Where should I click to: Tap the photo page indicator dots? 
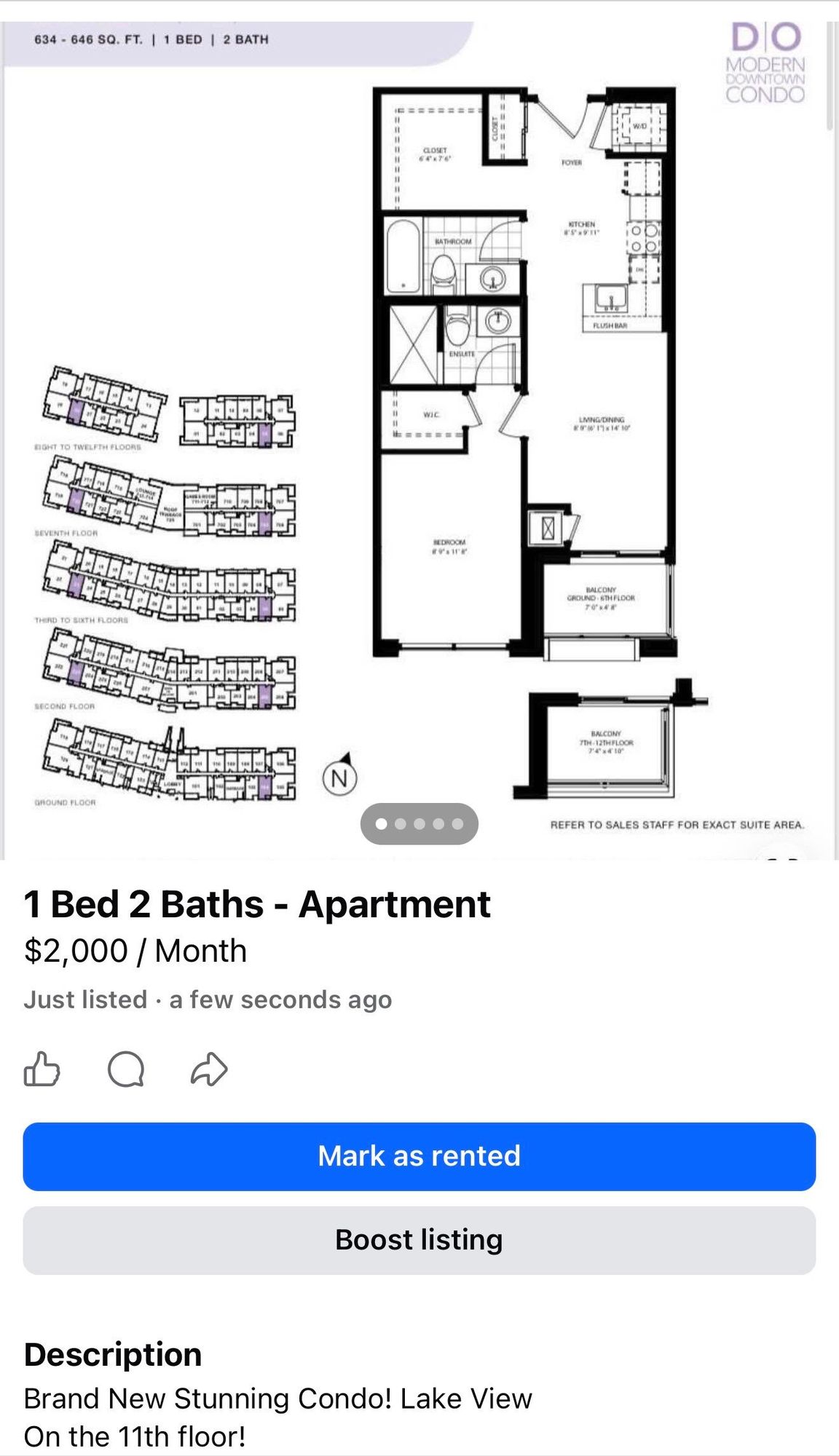click(x=419, y=824)
